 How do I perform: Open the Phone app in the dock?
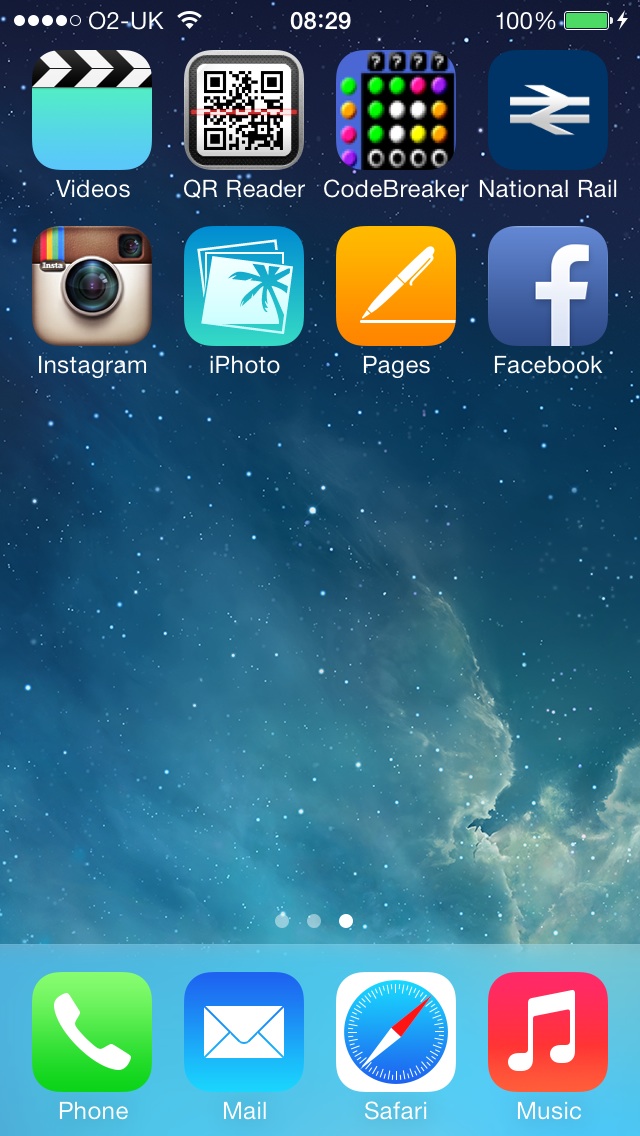[x=92, y=1032]
